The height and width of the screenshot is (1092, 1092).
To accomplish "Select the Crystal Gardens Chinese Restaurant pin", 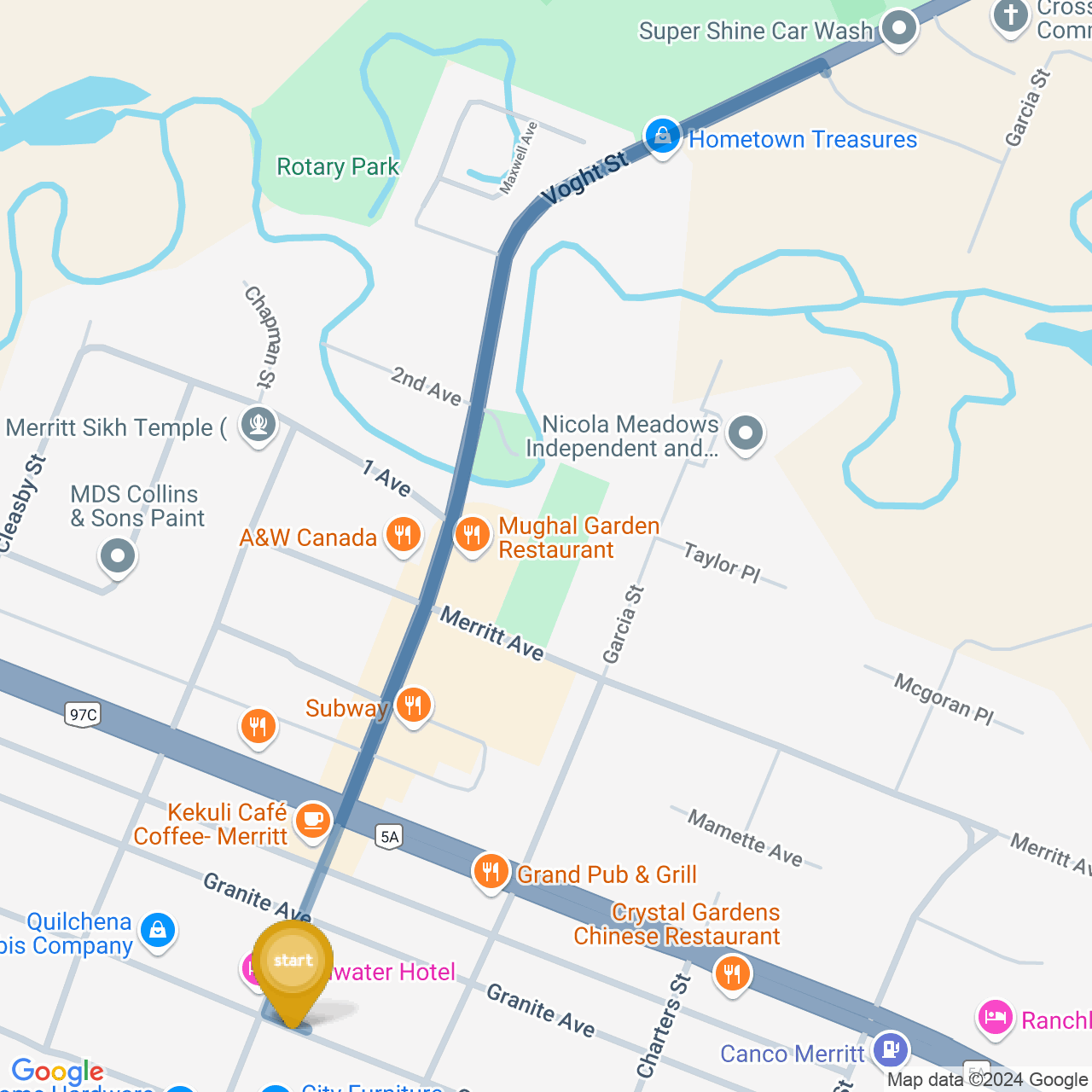I will pyautogui.click(x=732, y=973).
